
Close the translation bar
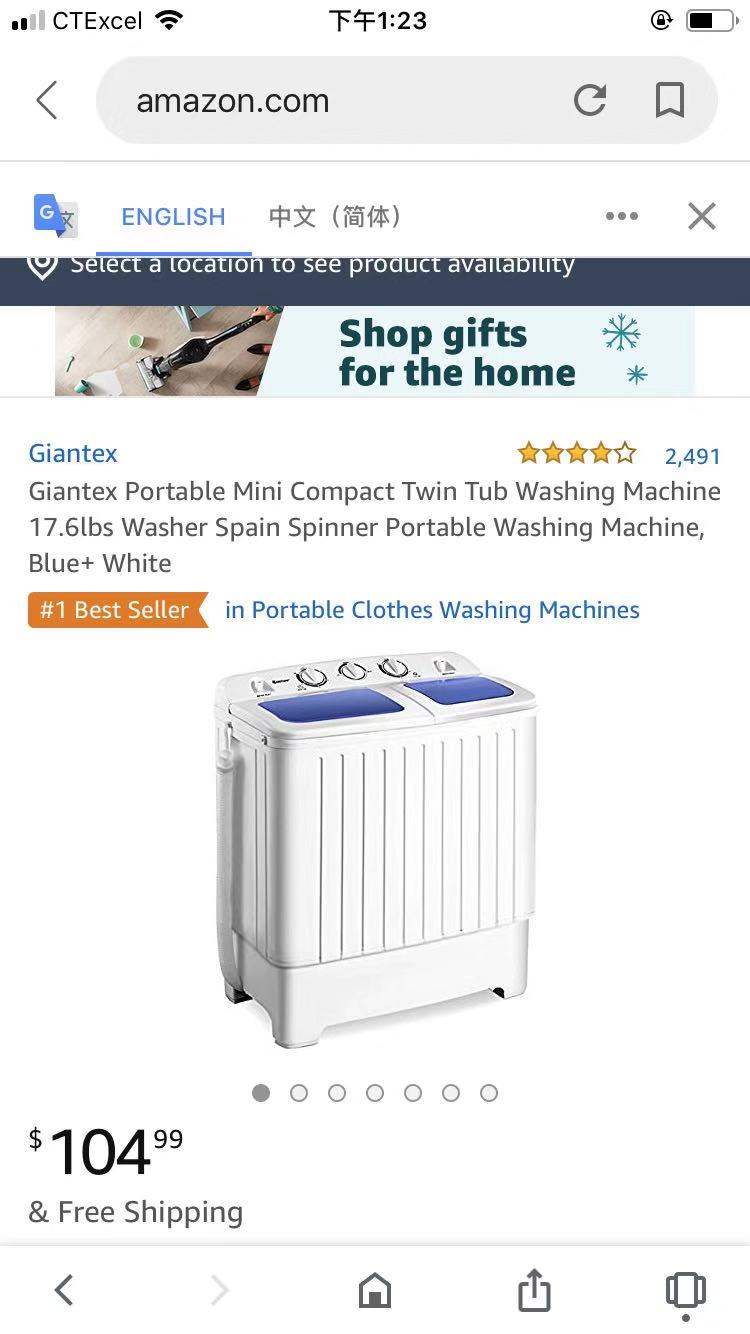[x=702, y=217]
